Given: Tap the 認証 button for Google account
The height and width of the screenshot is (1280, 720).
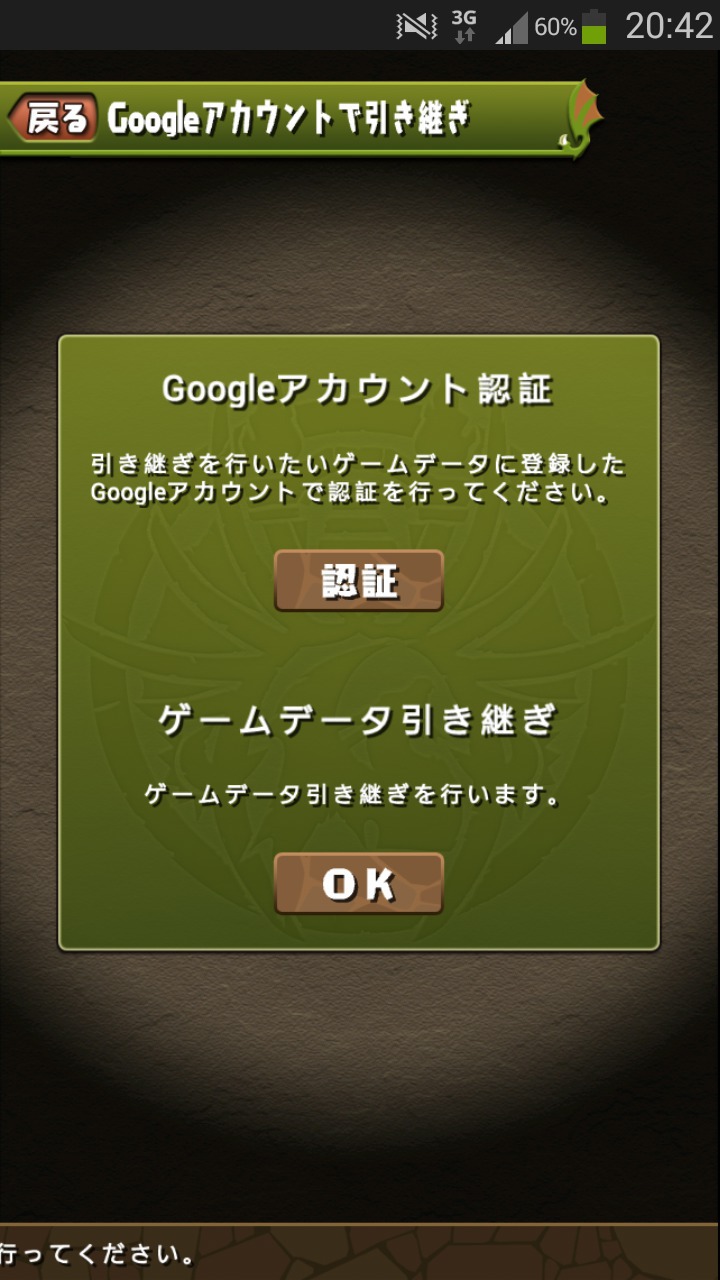Looking at the screenshot, I should pyautogui.click(x=359, y=580).
